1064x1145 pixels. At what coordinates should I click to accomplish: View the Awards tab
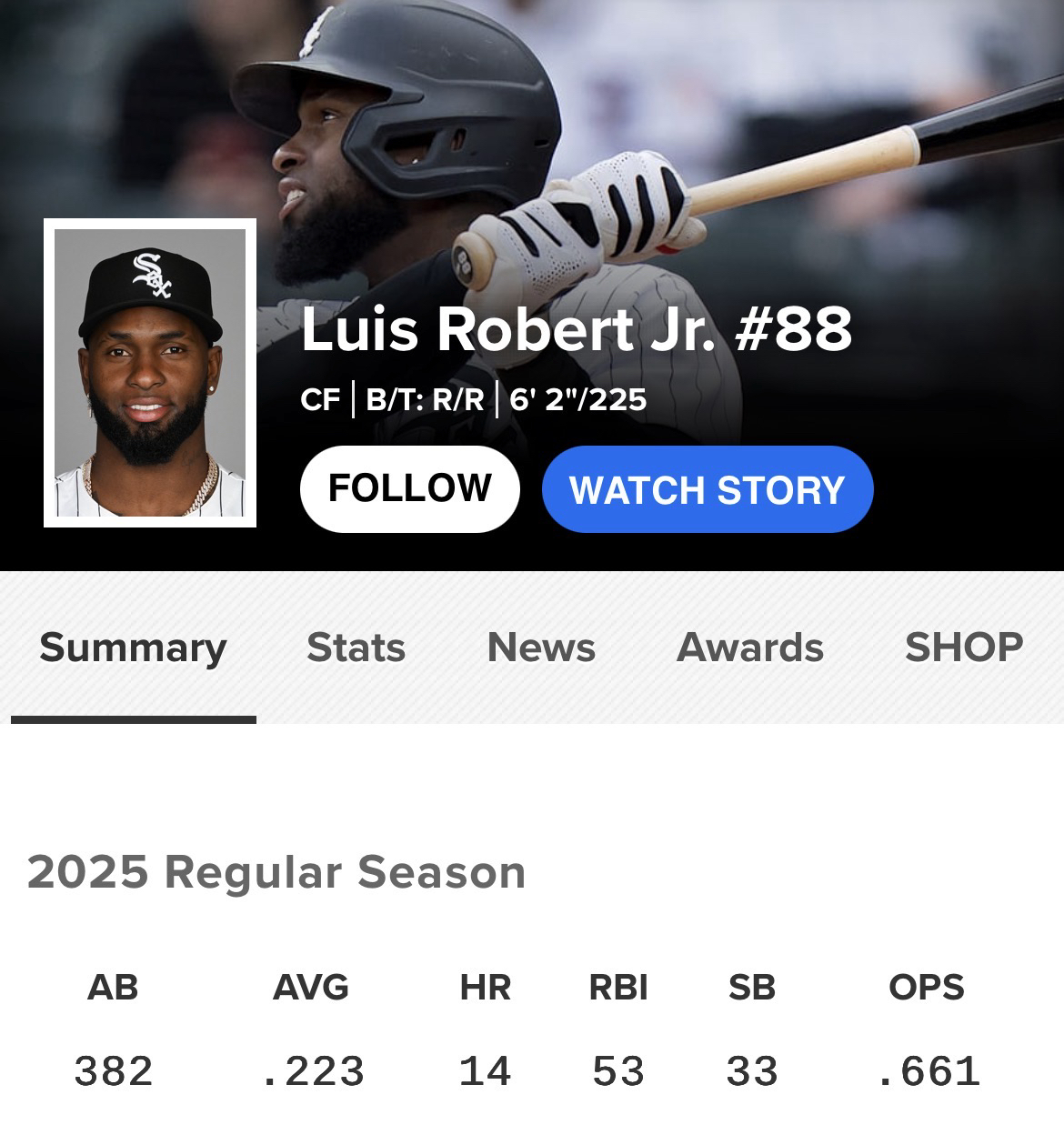point(750,648)
